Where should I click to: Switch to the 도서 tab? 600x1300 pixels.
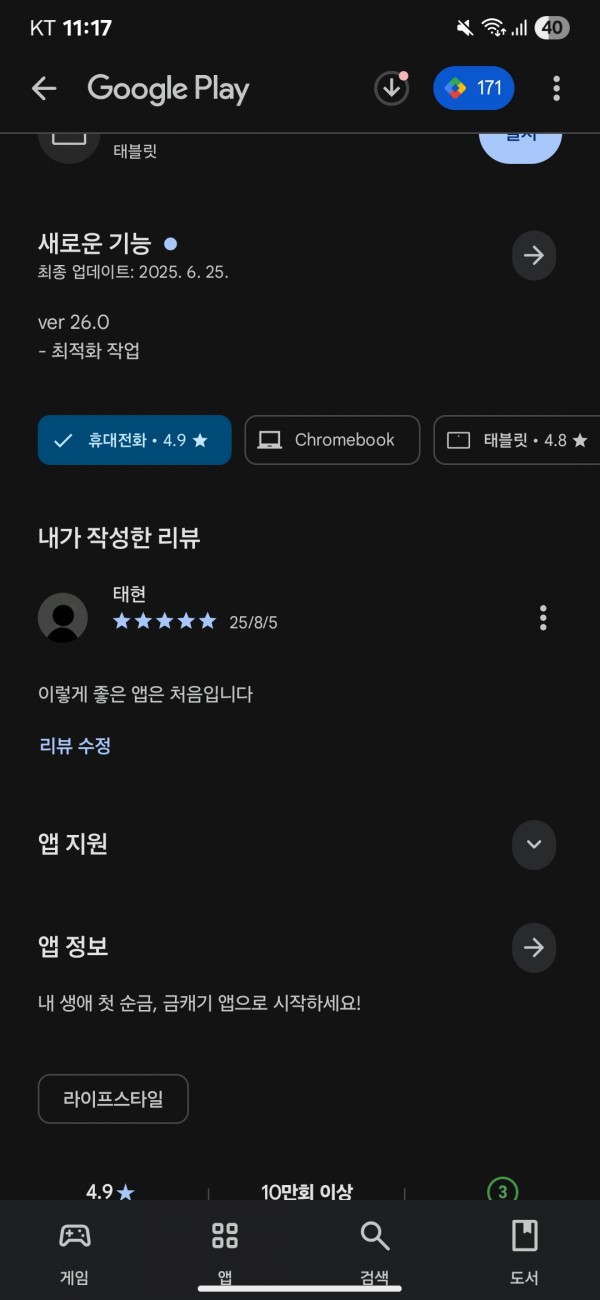point(525,1251)
